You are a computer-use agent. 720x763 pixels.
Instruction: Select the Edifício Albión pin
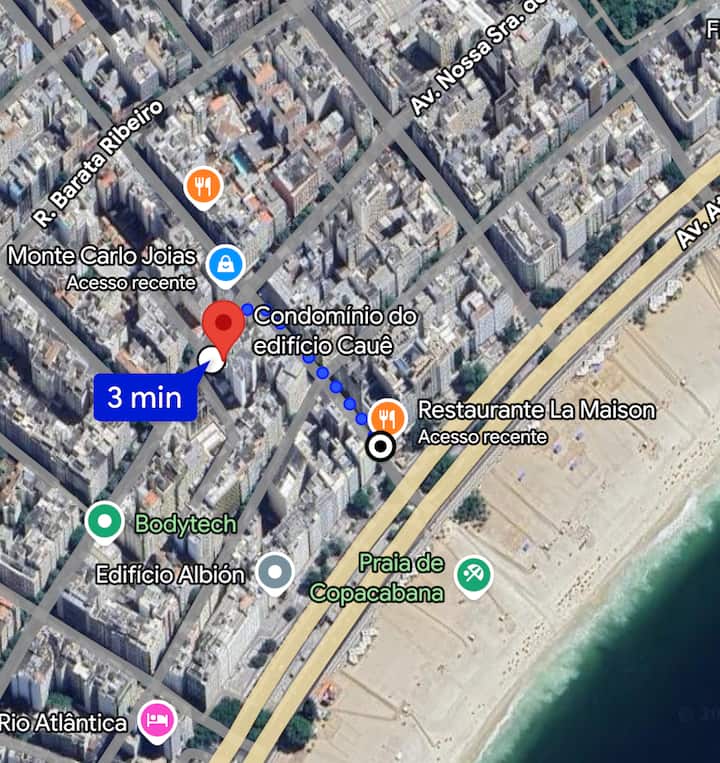[x=273, y=573]
